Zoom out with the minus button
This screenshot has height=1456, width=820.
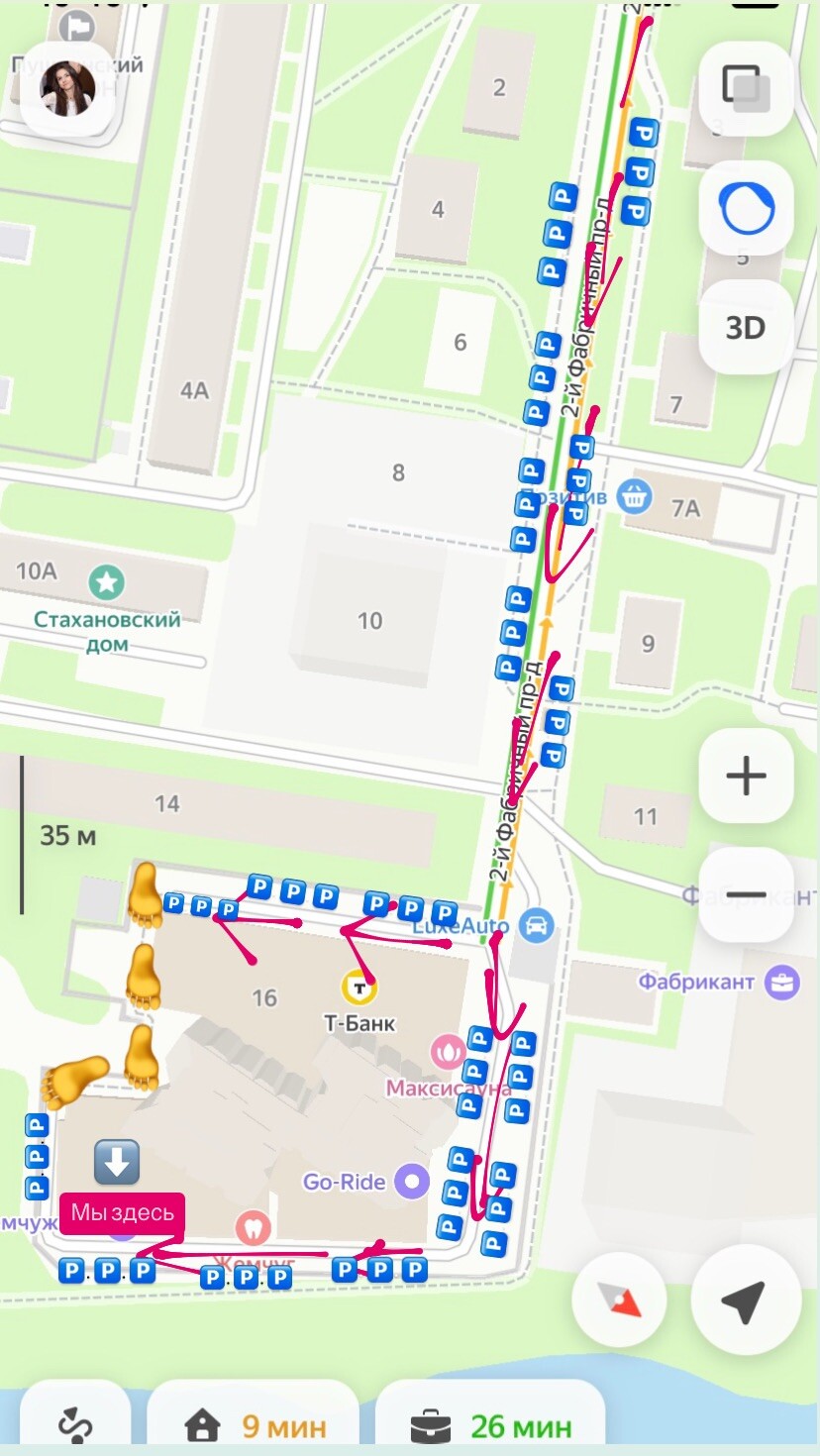click(746, 894)
